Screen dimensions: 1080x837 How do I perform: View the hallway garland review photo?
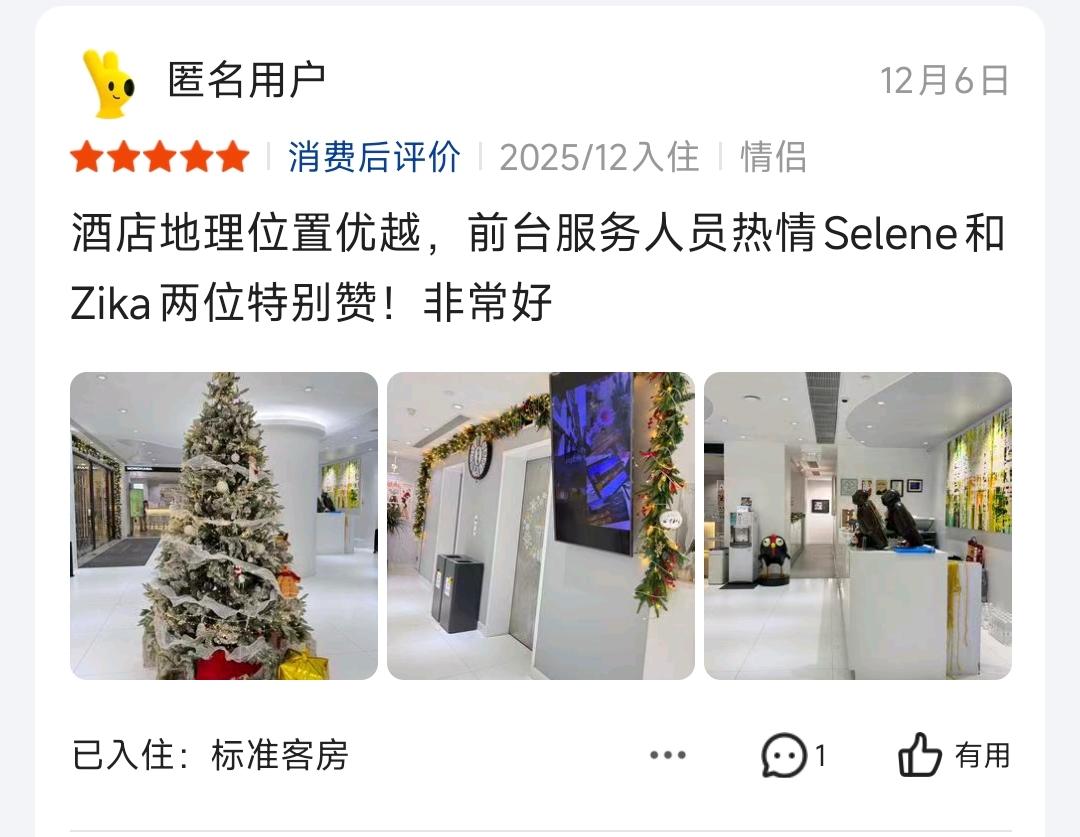pyautogui.click(x=540, y=526)
